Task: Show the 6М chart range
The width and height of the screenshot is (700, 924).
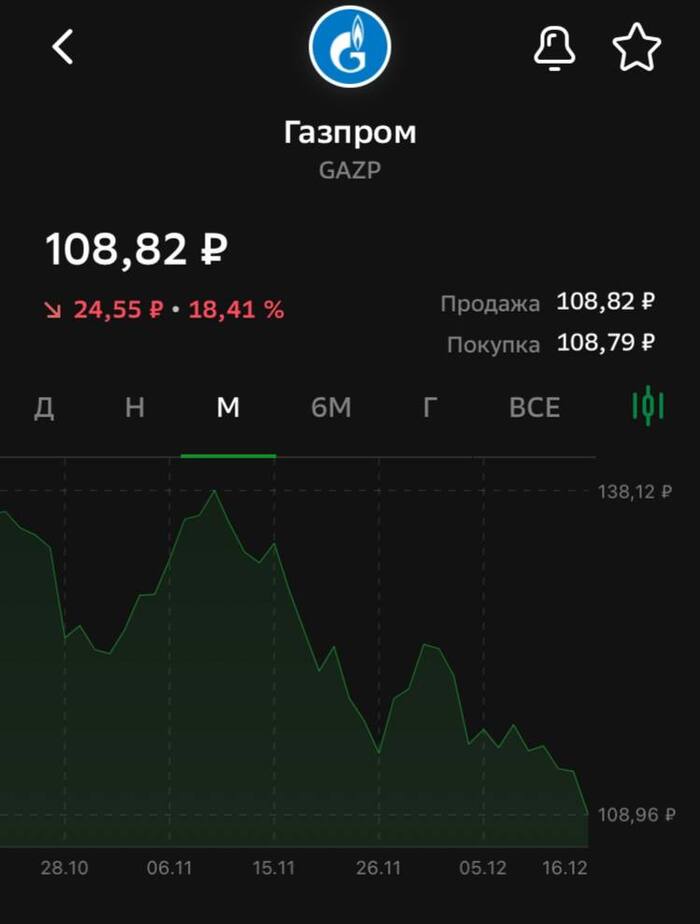Action: pyautogui.click(x=331, y=408)
